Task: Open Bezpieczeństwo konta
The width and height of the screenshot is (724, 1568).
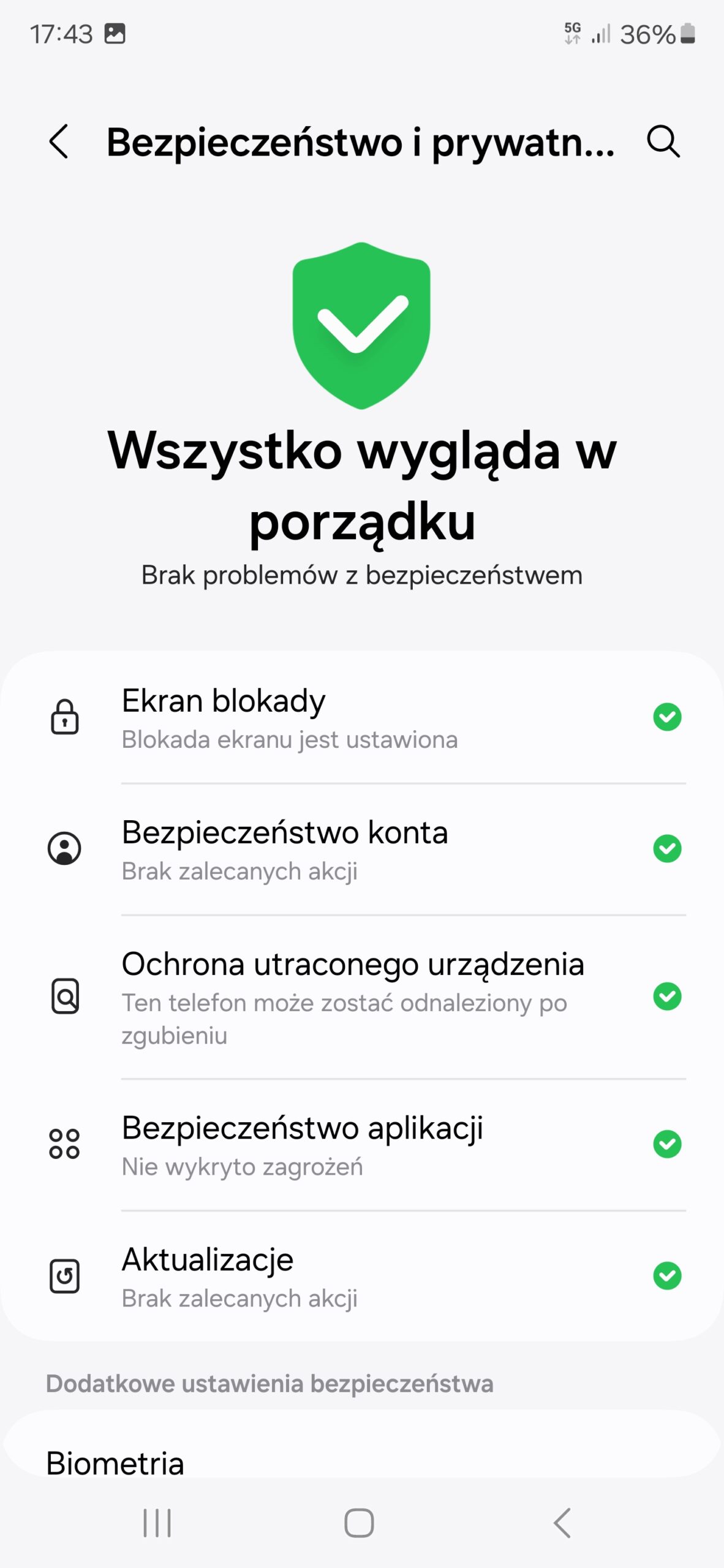Action: (x=361, y=850)
